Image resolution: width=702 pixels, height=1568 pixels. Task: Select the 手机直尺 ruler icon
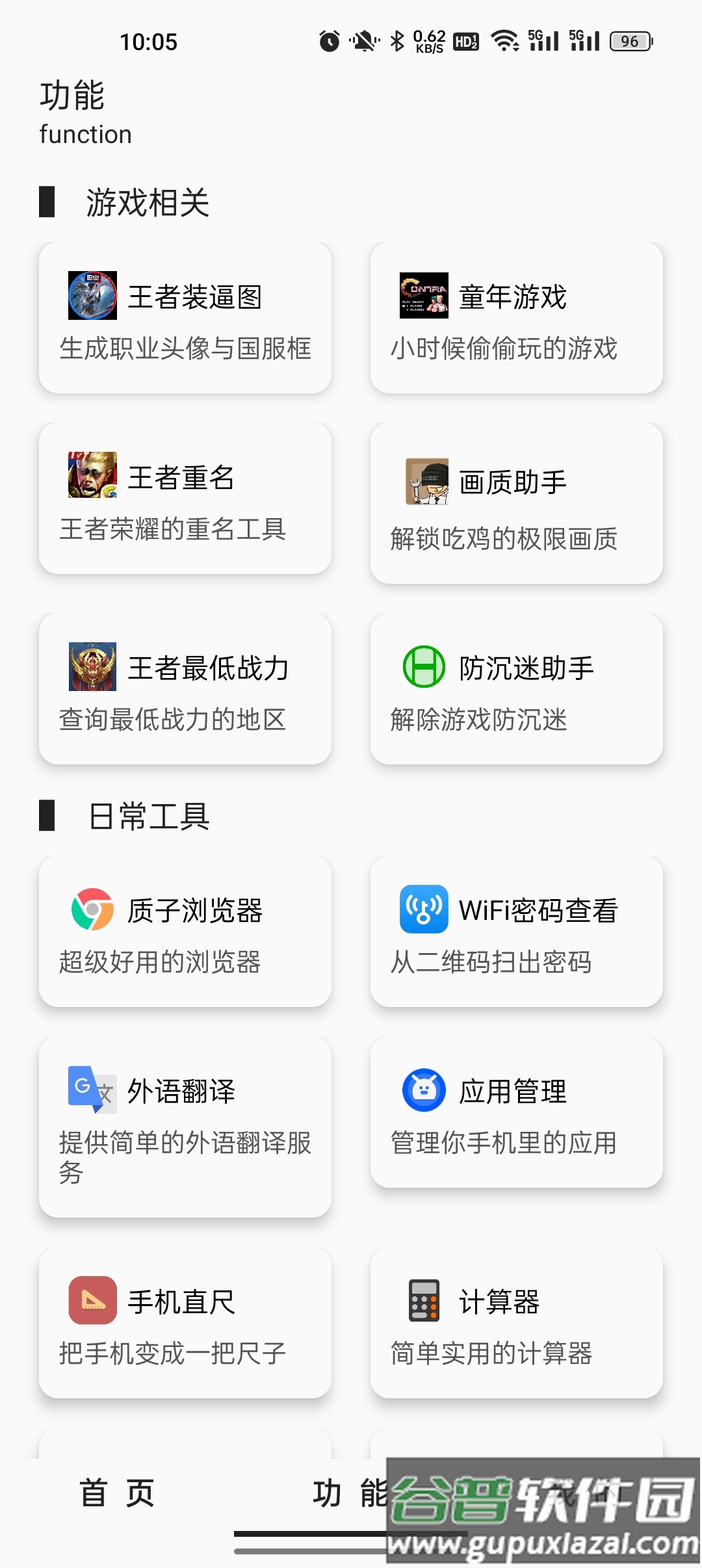tap(92, 1300)
